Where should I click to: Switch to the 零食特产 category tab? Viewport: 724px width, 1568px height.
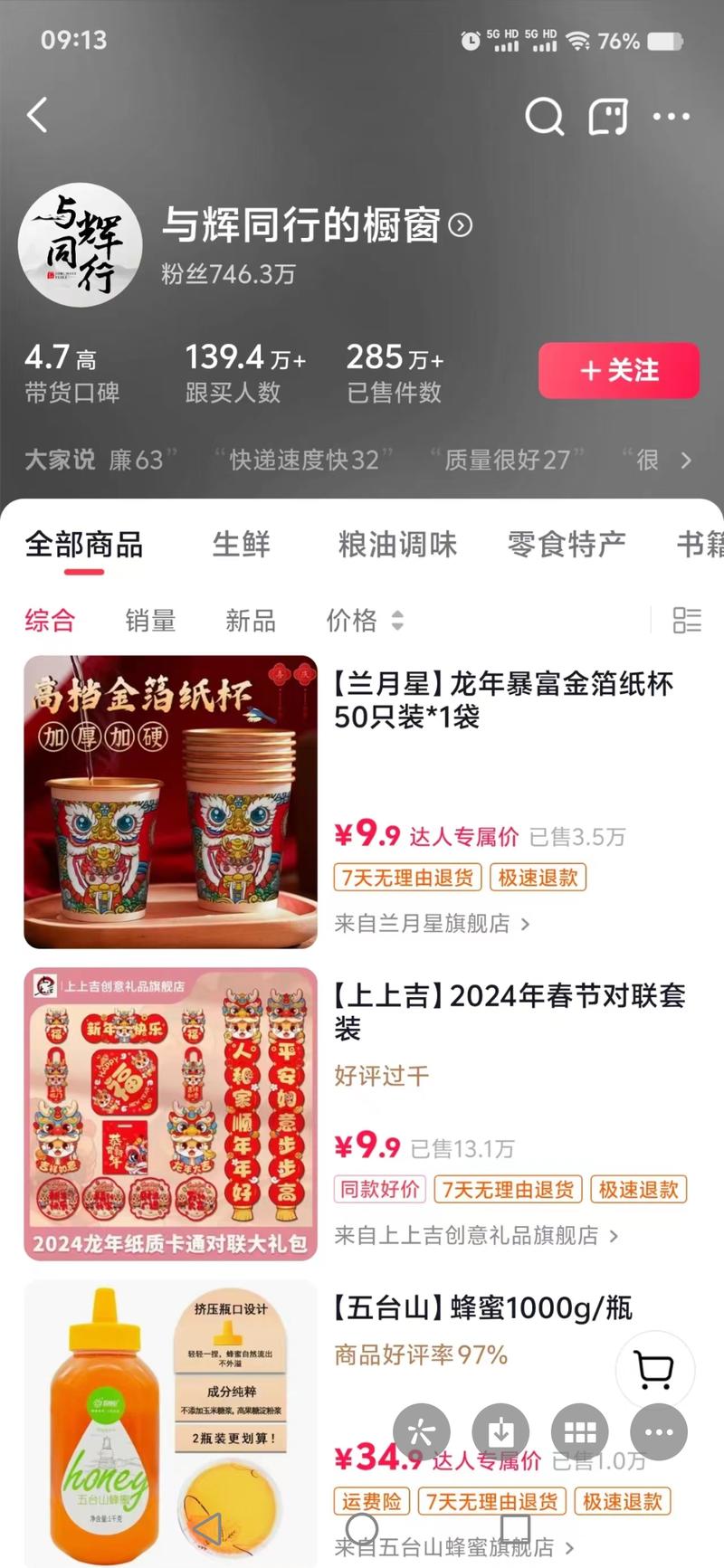[x=567, y=545]
